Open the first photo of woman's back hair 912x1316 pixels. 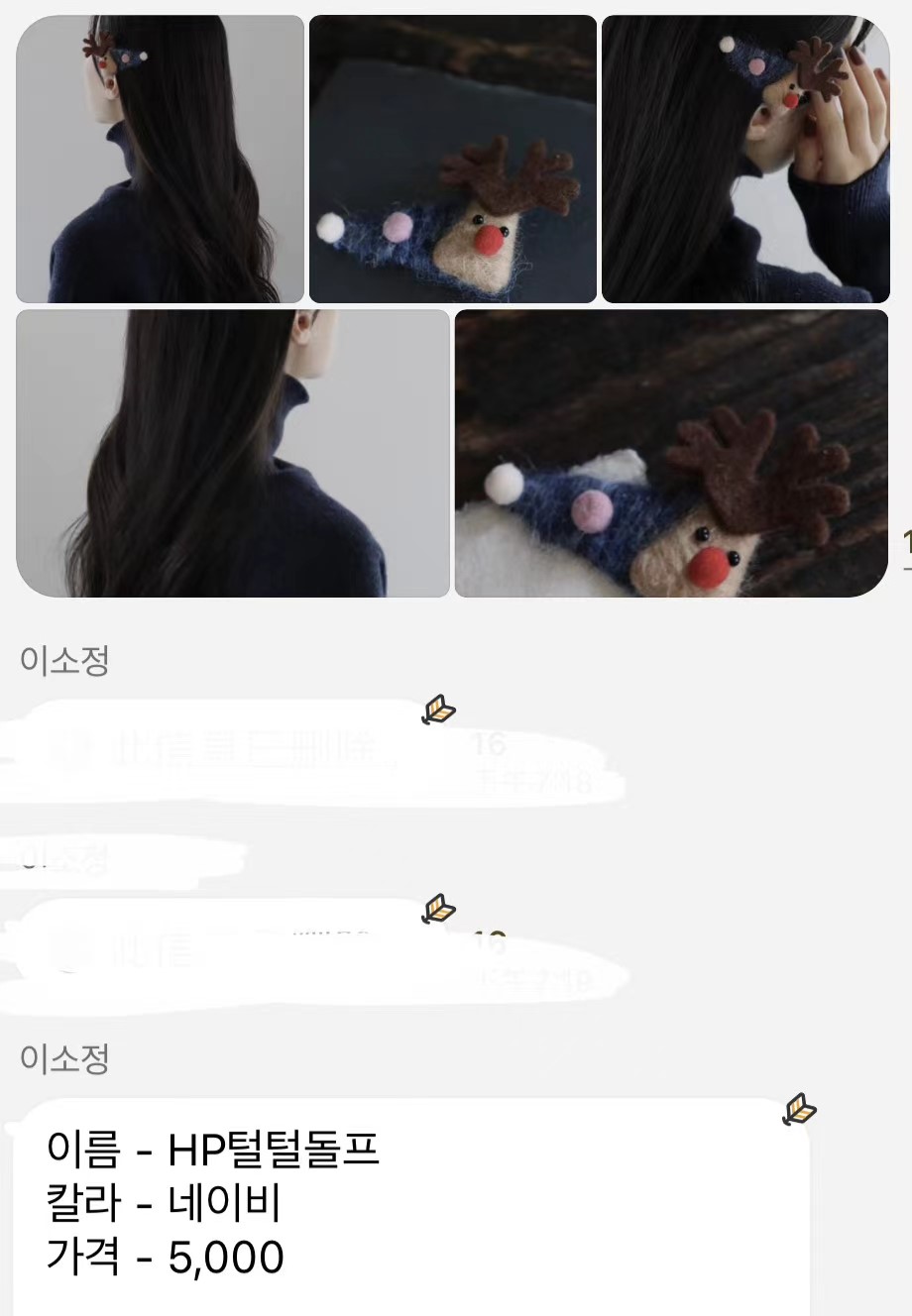click(160, 159)
